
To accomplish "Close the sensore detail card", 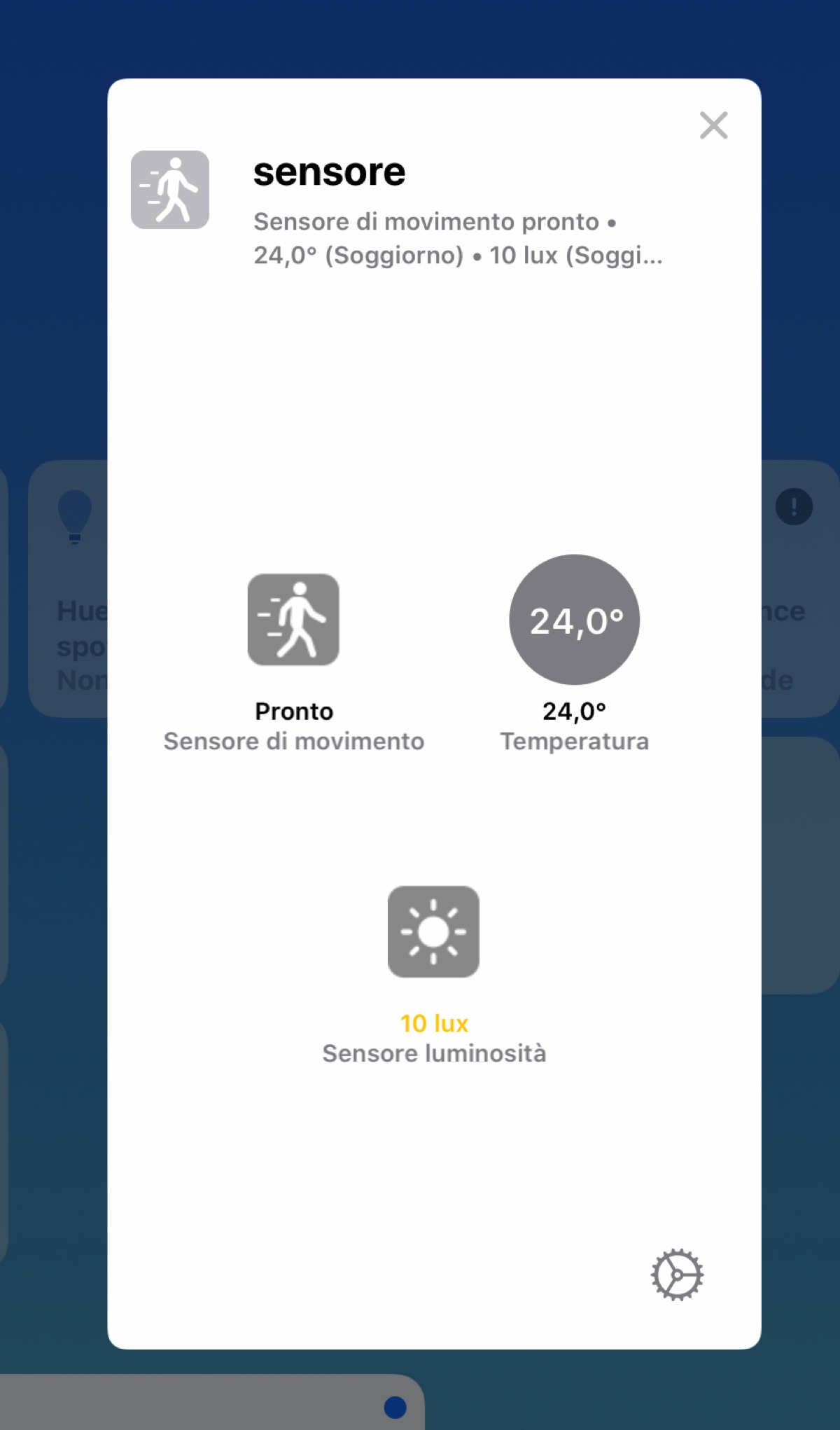I will click(x=713, y=126).
